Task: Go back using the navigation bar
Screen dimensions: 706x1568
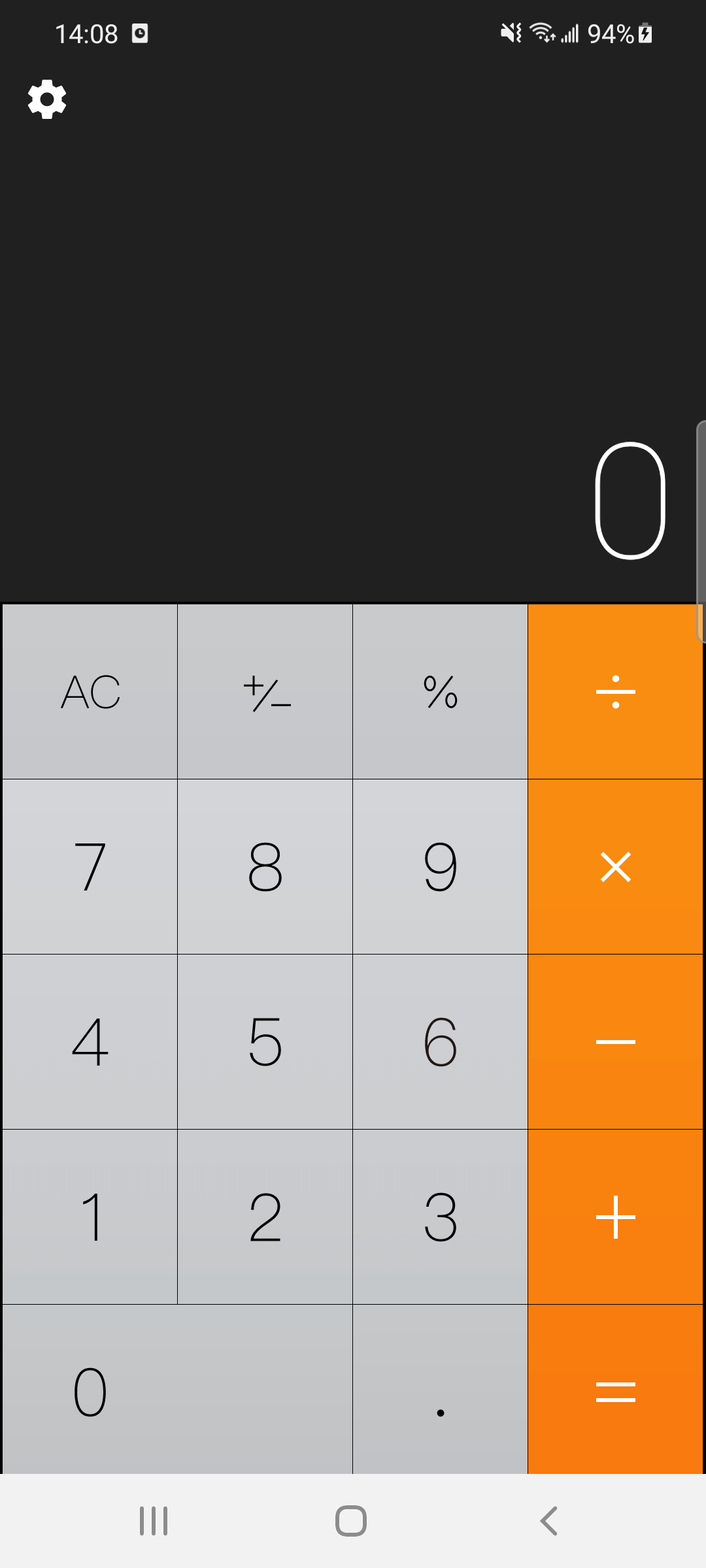Action: point(549,1521)
